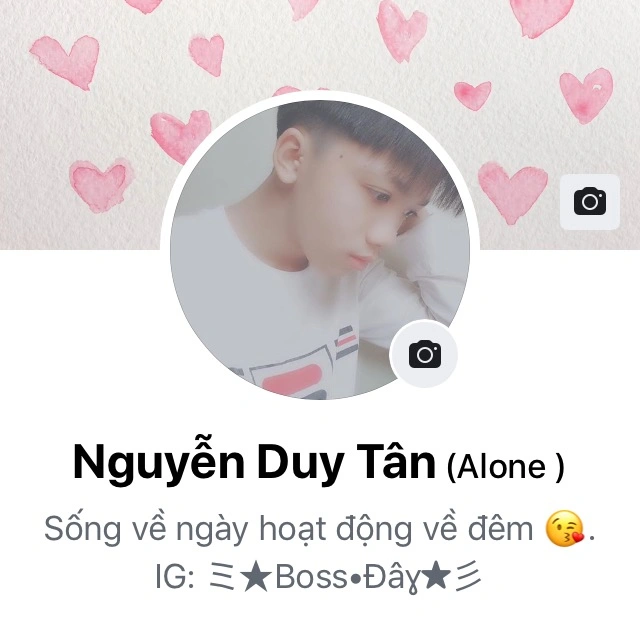Tap the camera icon on cover photo
640x640 pixels.
pyautogui.click(x=590, y=202)
